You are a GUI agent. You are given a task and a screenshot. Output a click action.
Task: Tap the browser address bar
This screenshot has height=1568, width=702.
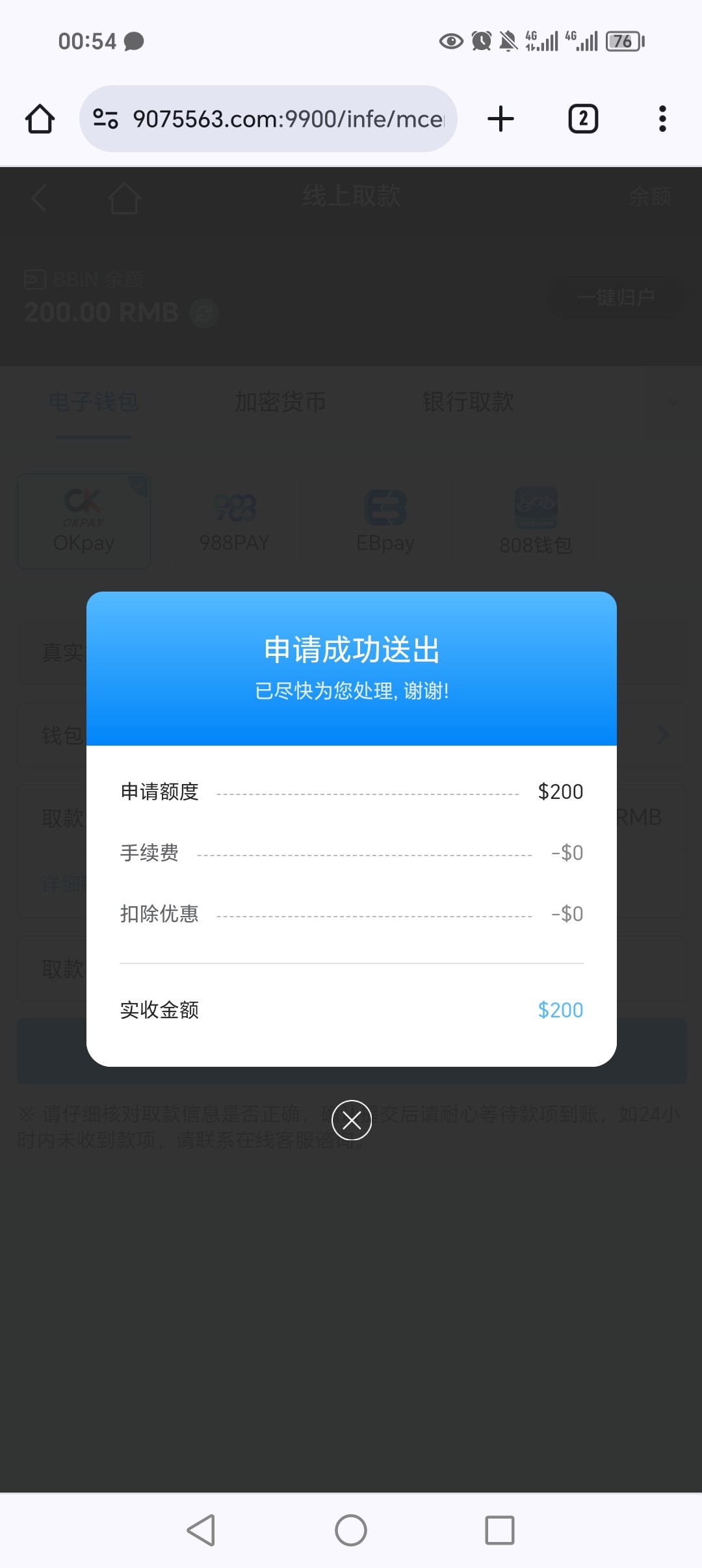point(286,119)
